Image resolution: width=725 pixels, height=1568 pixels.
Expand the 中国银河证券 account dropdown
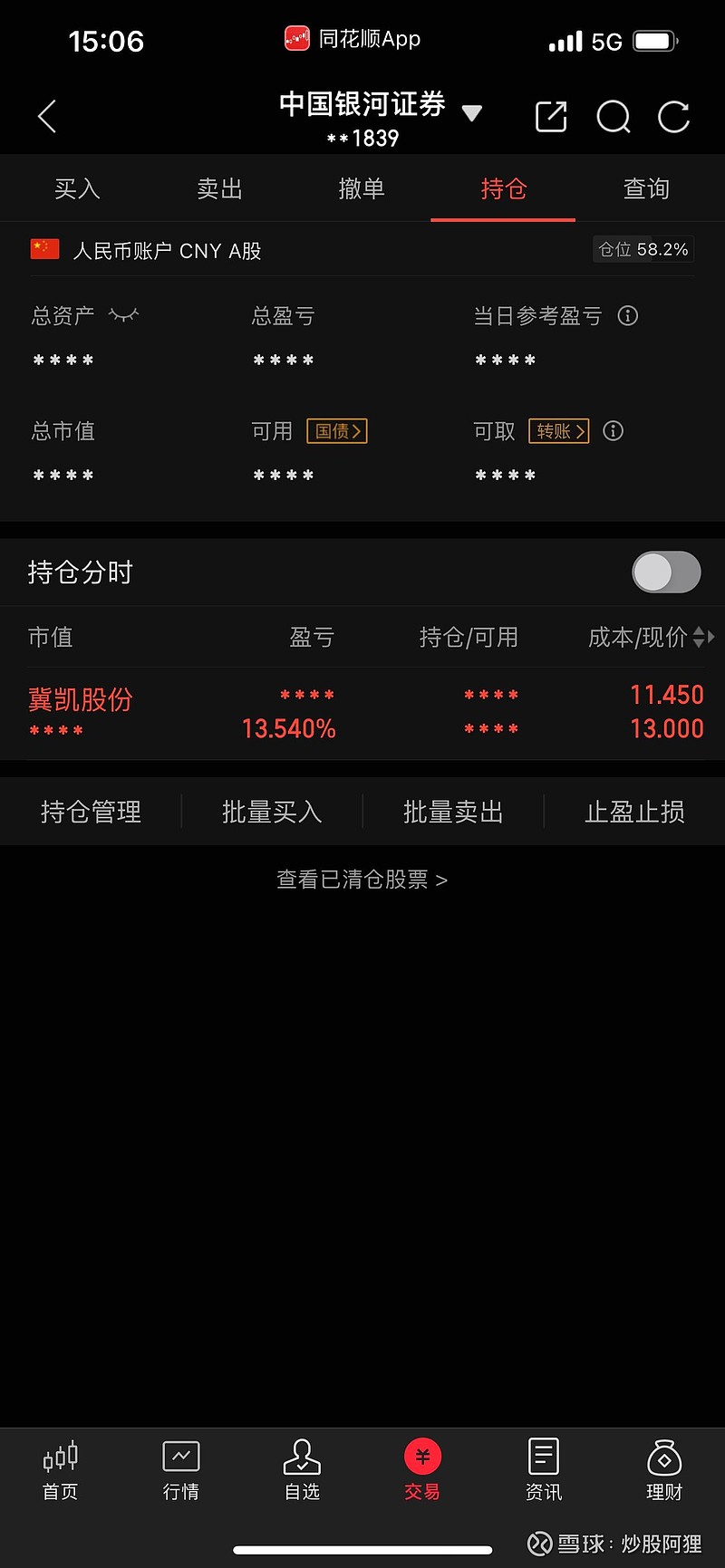point(471,113)
